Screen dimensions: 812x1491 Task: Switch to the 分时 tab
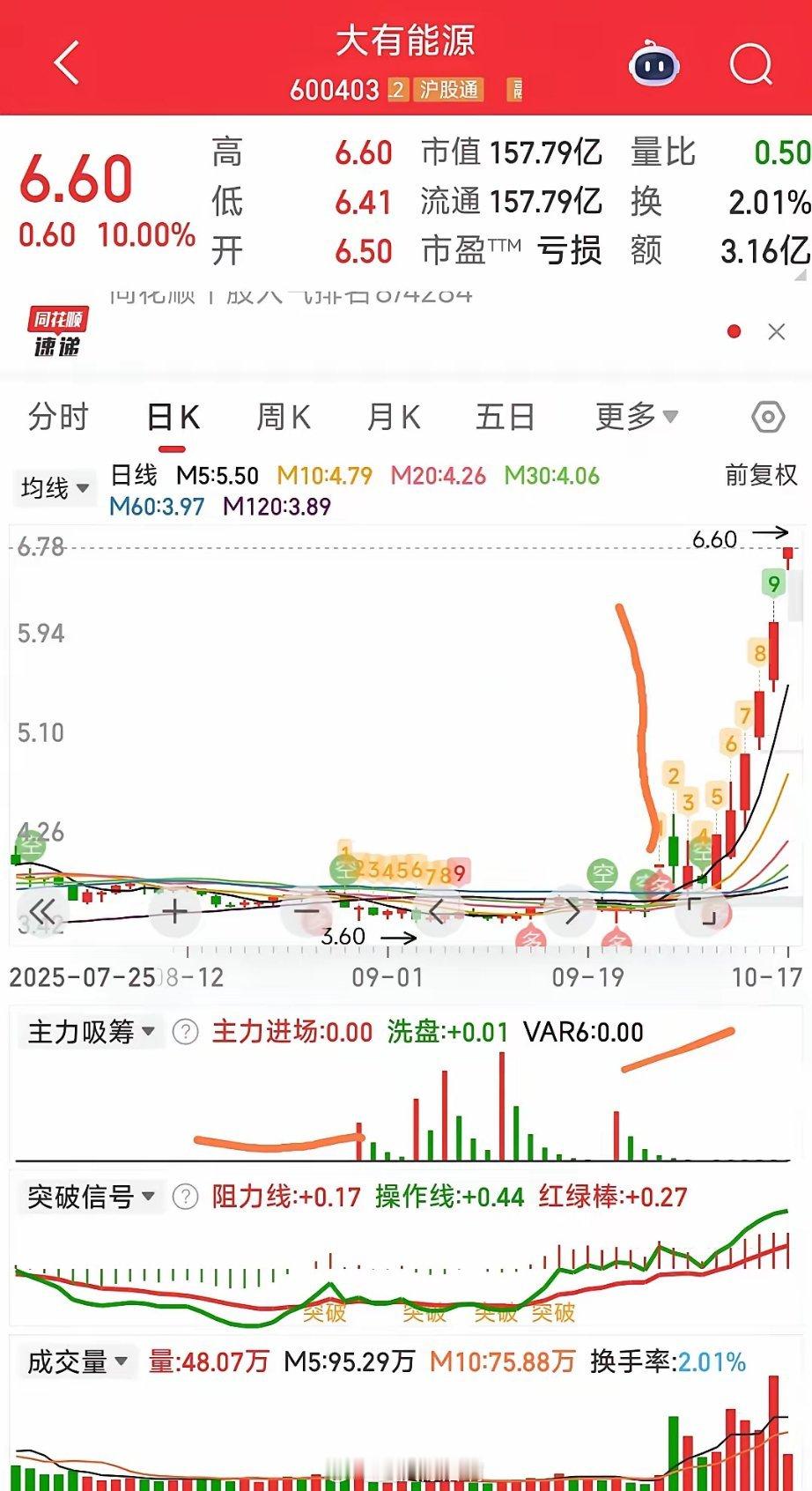pos(58,417)
